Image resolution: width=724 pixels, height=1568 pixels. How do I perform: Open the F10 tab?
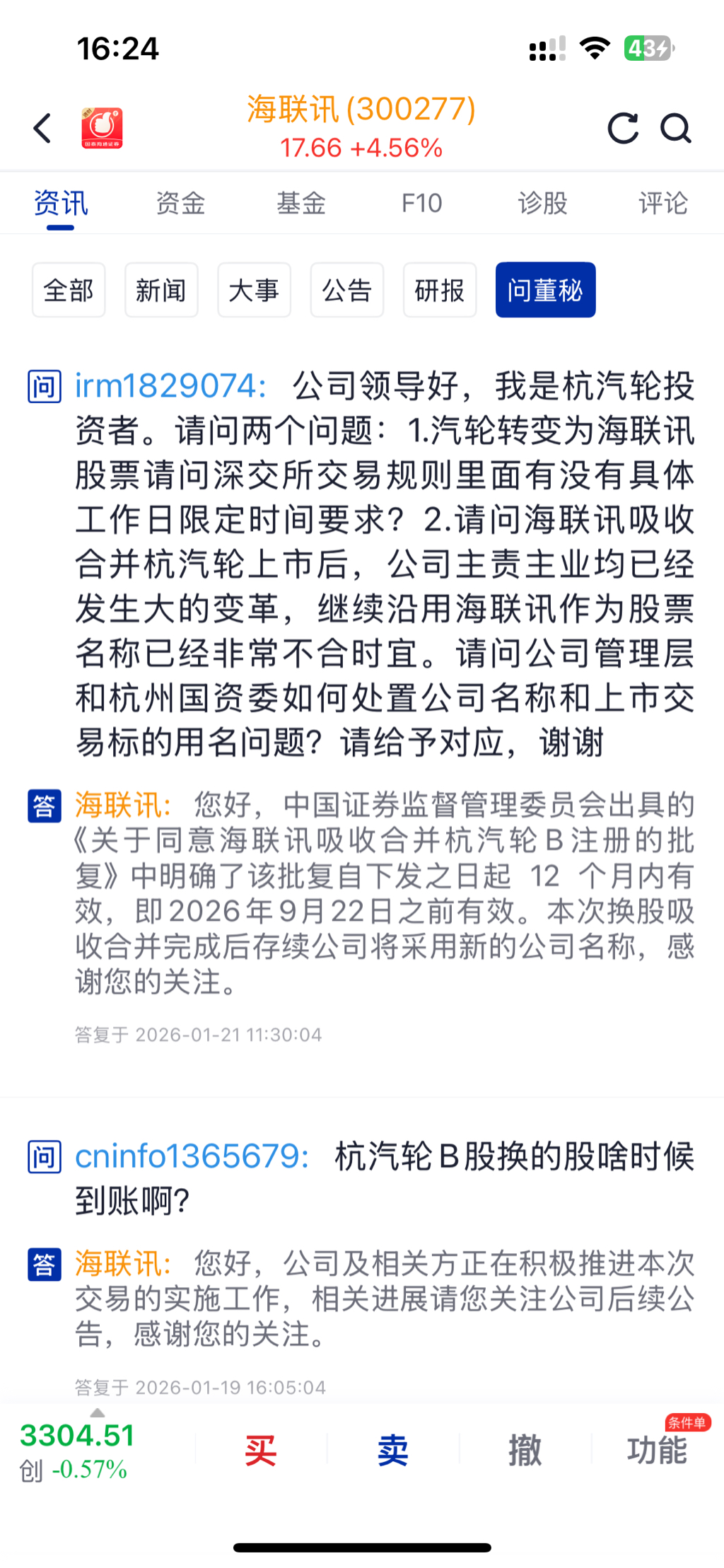[421, 204]
